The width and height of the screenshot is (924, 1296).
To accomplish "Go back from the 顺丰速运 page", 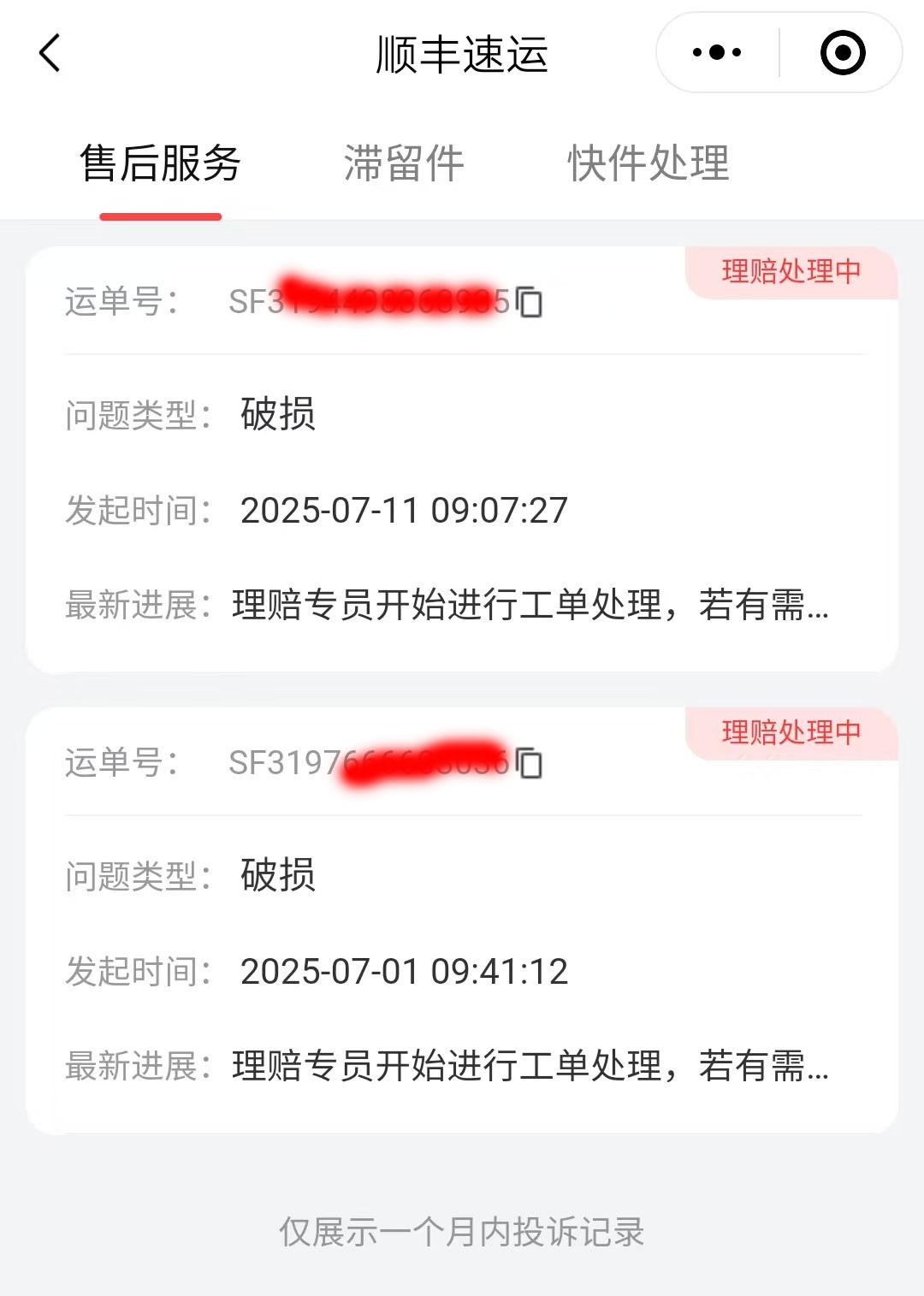I will click(50, 53).
